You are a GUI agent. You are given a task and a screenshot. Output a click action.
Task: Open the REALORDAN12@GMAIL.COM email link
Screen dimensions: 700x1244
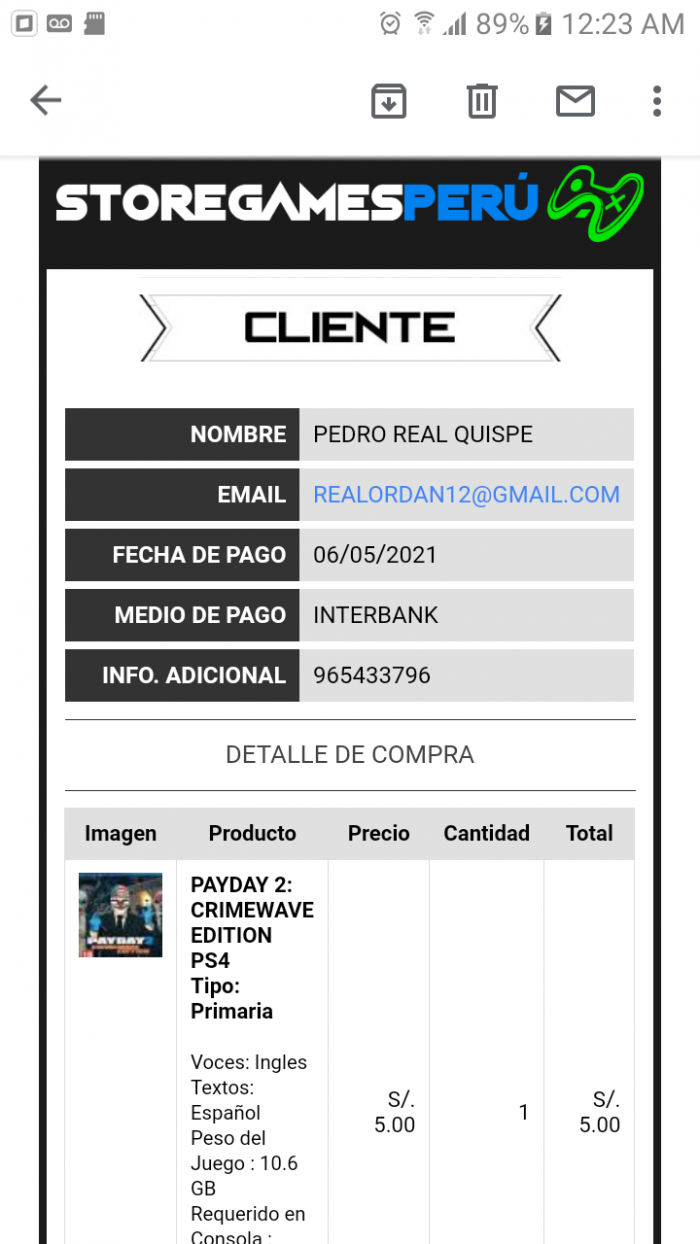click(x=466, y=495)
